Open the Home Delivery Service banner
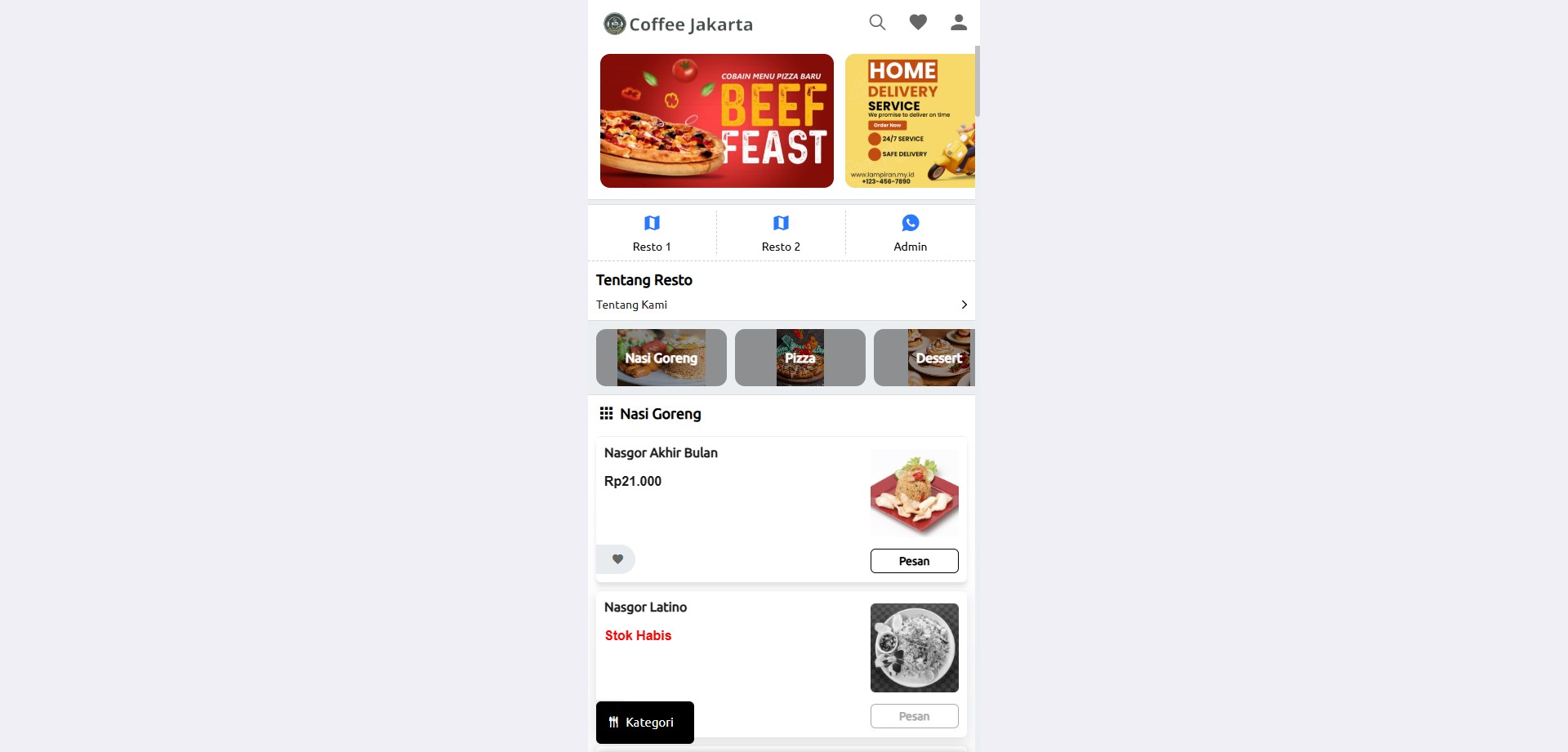Image resolution: width=1568 pixels, height=752 pixels. (910, 121)
